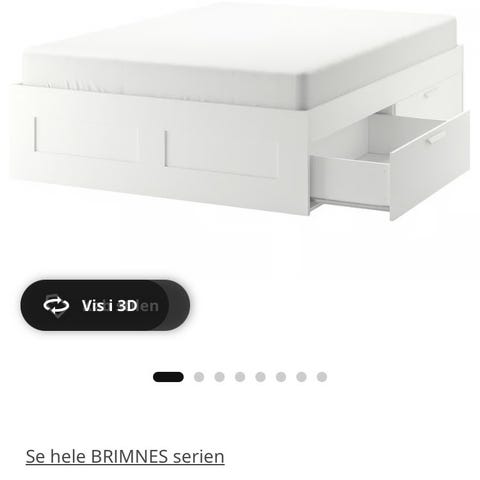
Task: Open the Se hele BRIMNES serien link
Action: 125,456
